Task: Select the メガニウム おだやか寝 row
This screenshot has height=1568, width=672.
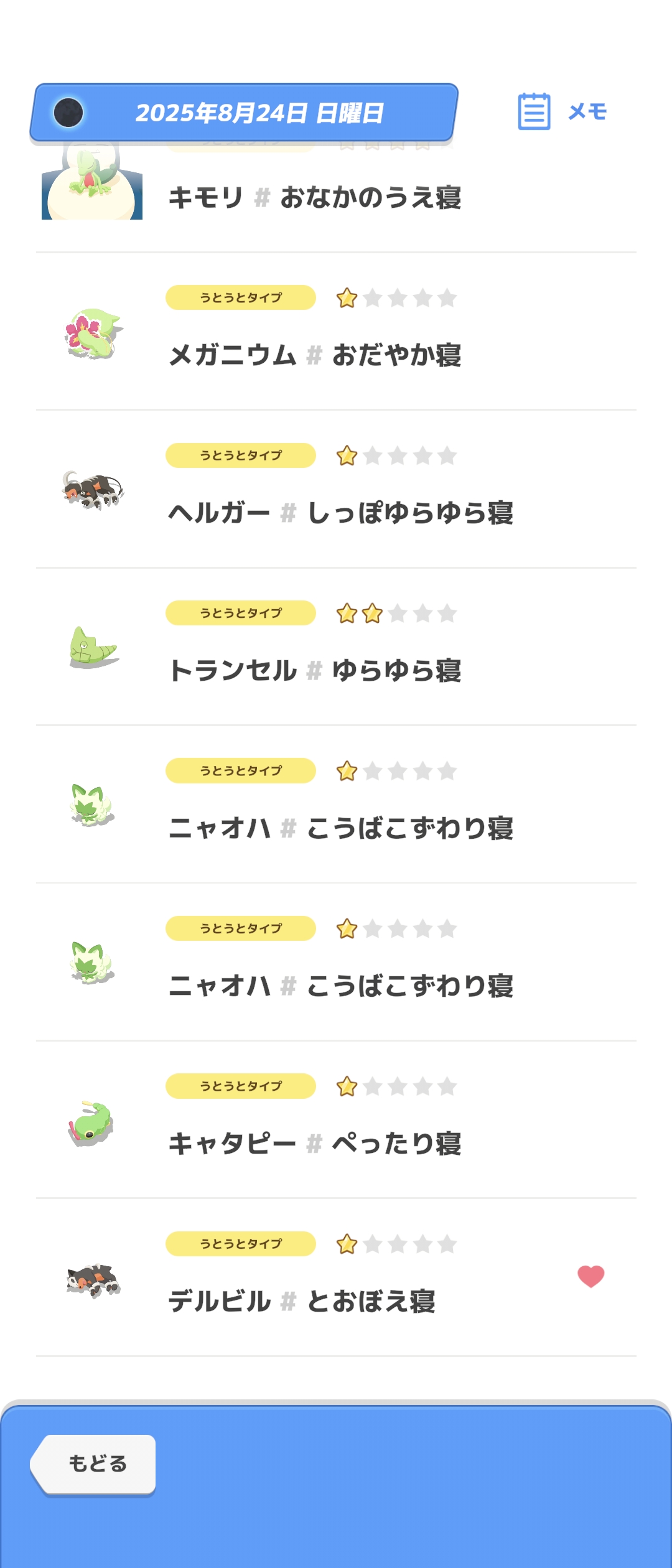Action: [x=314, y=355]
